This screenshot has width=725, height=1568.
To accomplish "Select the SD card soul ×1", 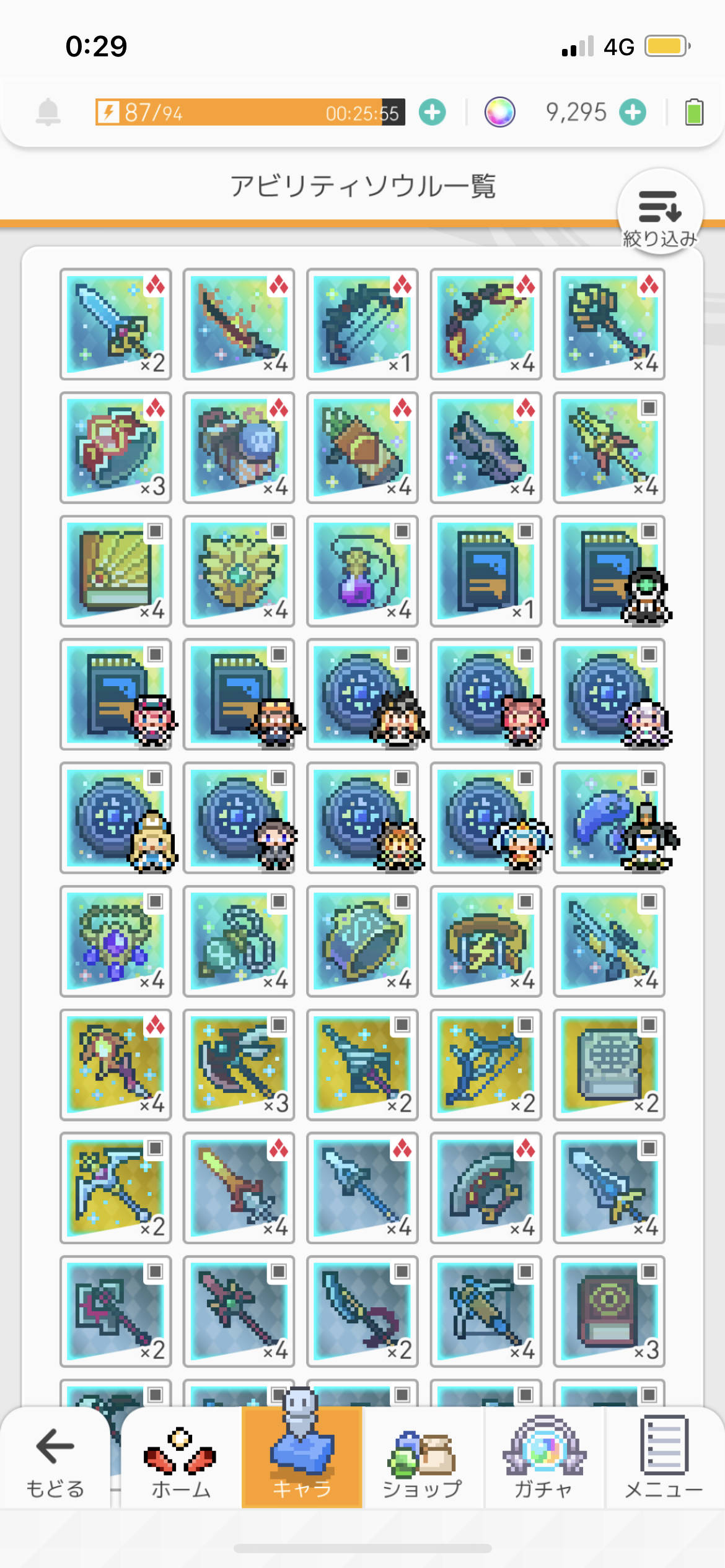I will tap(486, 571).
